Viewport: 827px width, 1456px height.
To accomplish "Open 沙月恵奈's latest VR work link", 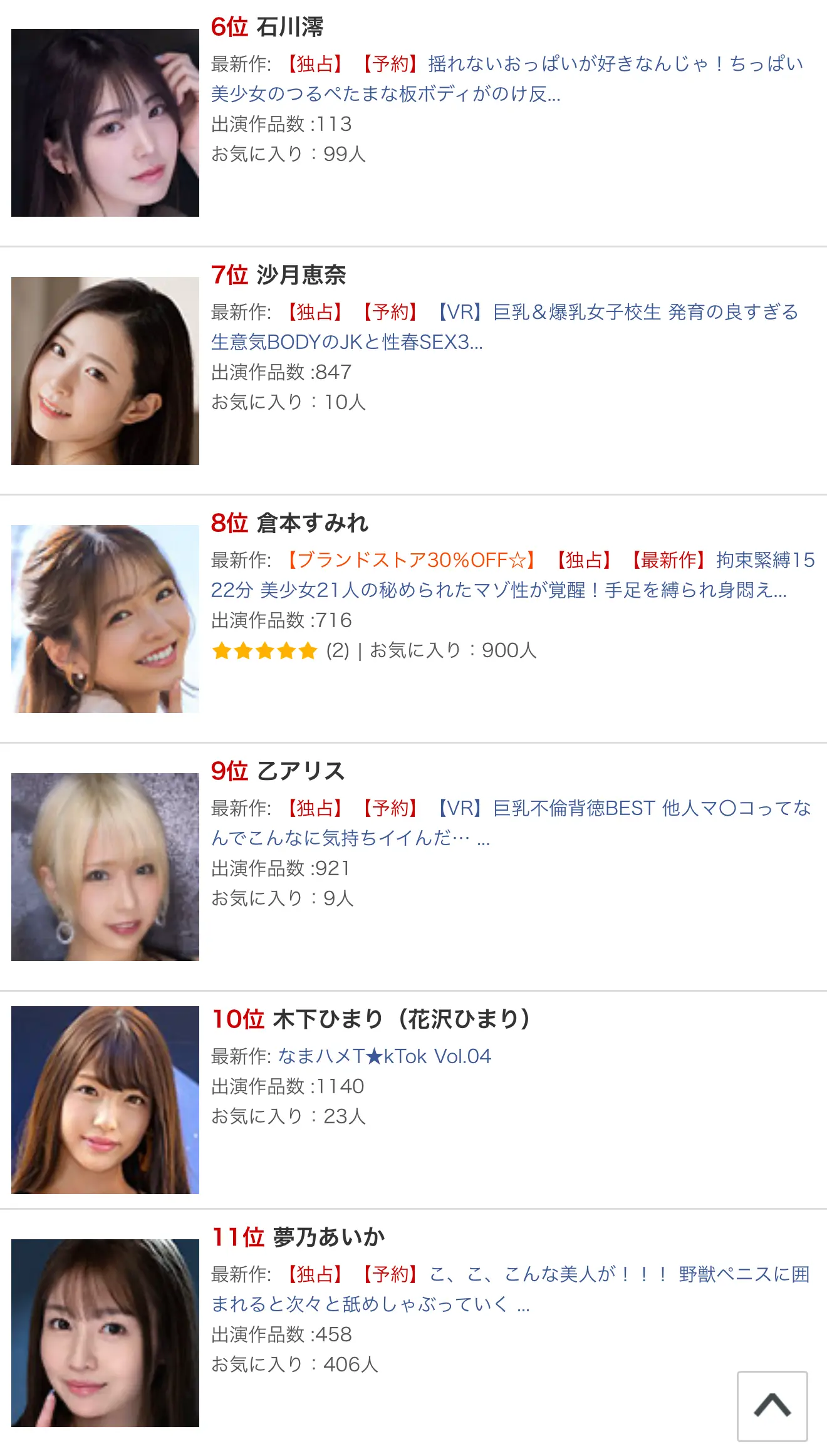I will (505, 327).
